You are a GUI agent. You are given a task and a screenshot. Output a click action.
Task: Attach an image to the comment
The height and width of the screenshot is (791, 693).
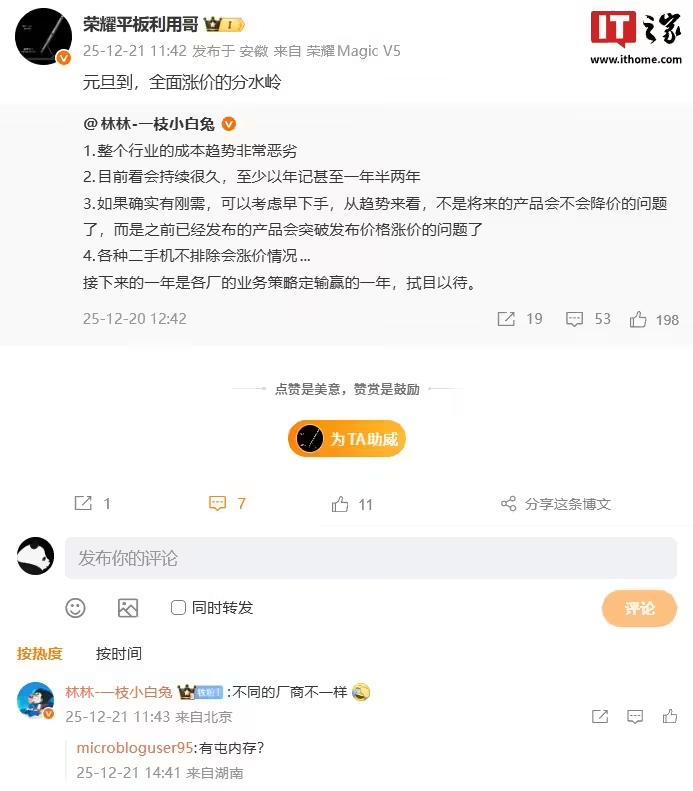tap(128, 608)
